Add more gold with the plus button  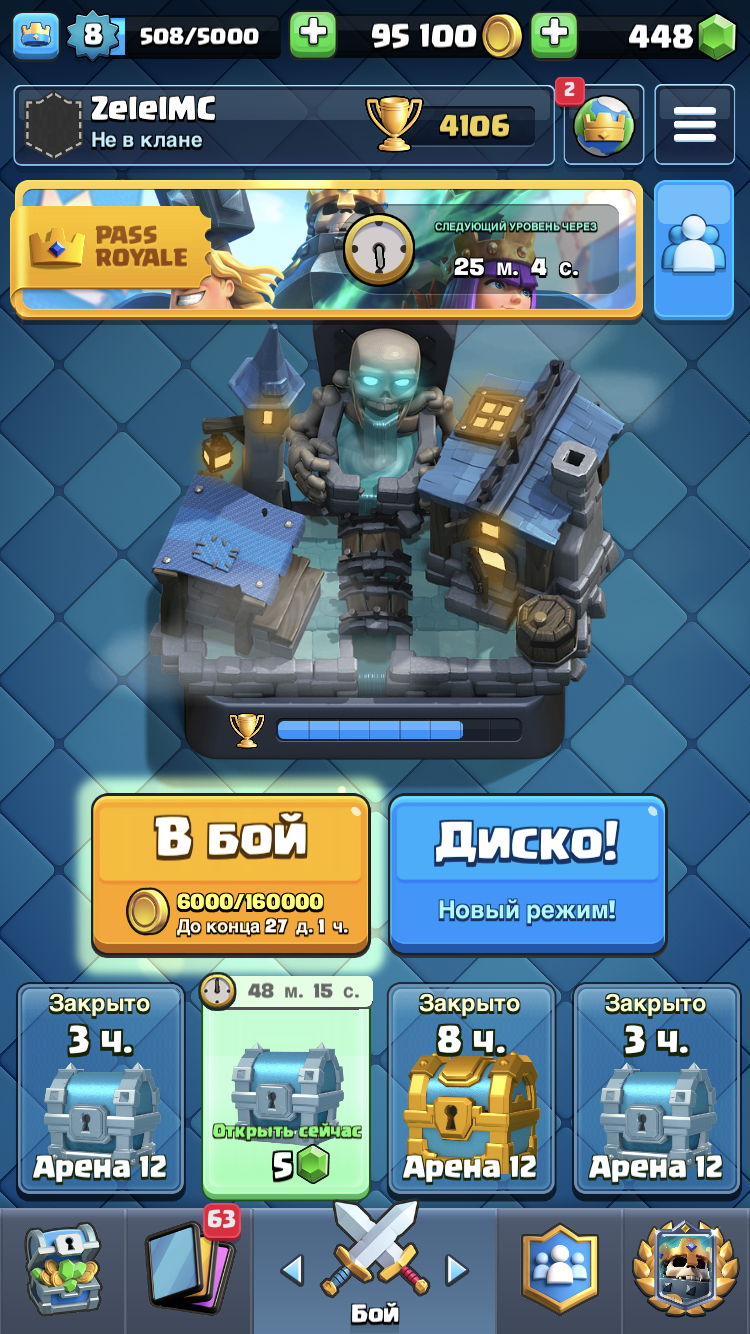point(553,35)
